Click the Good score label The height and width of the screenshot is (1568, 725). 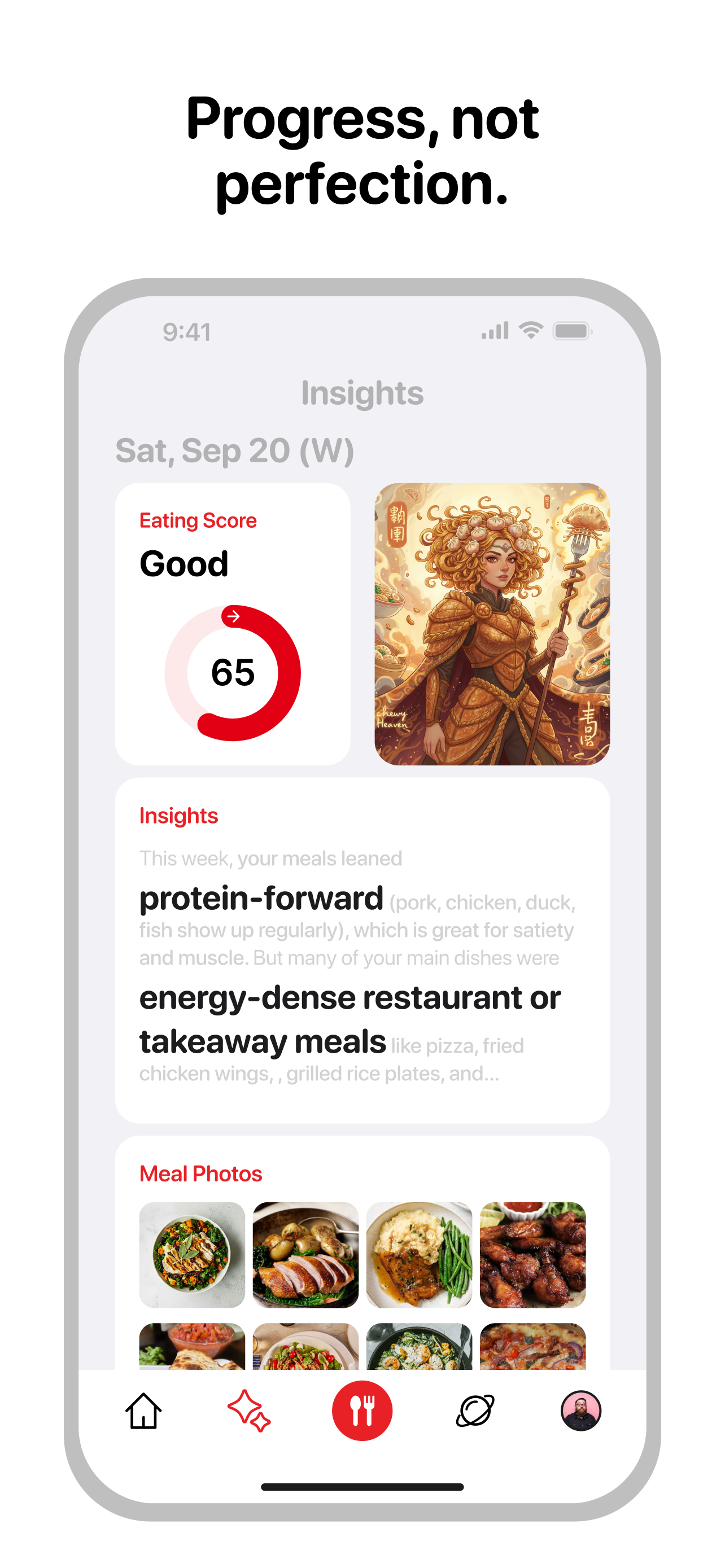tap(185, 564)
